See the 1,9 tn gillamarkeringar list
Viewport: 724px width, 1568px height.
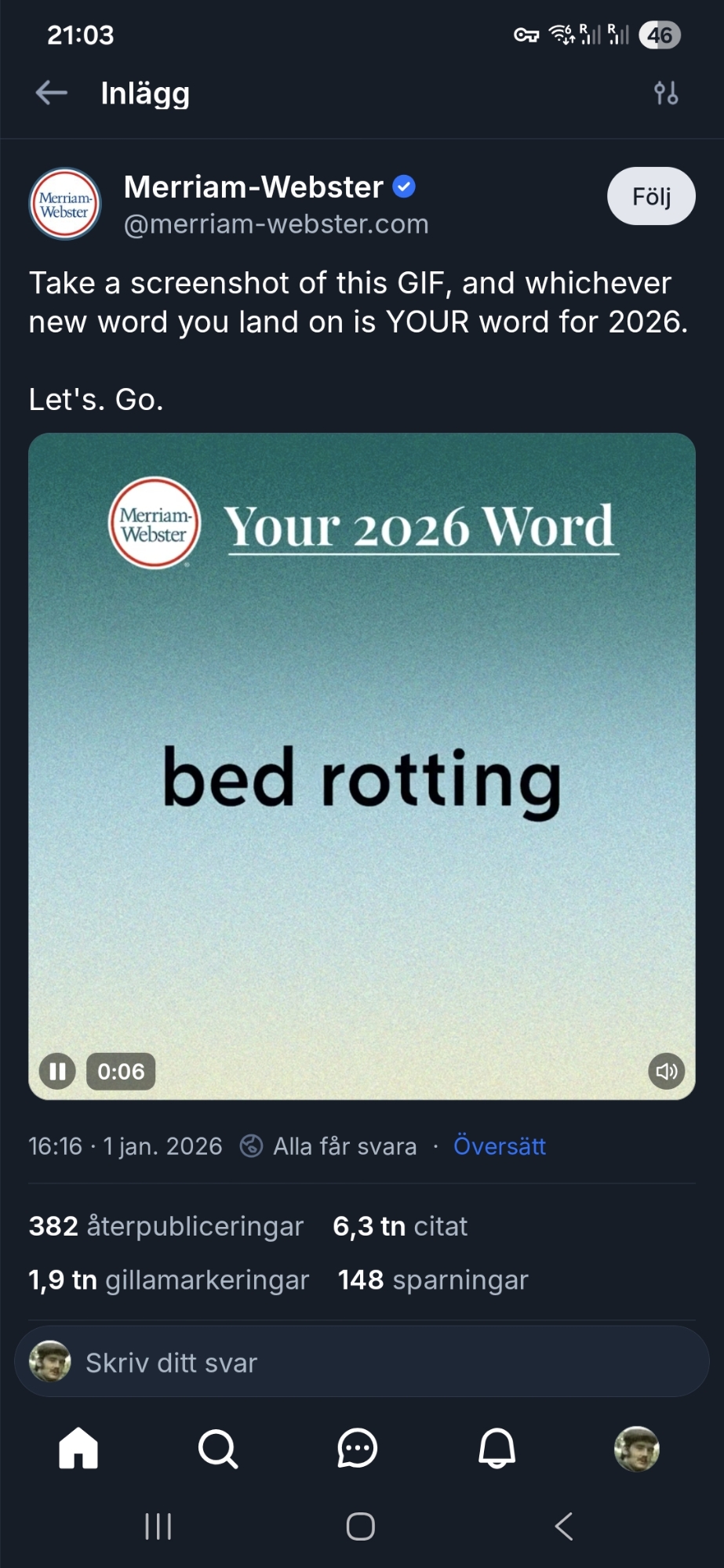pos(169,1279)
